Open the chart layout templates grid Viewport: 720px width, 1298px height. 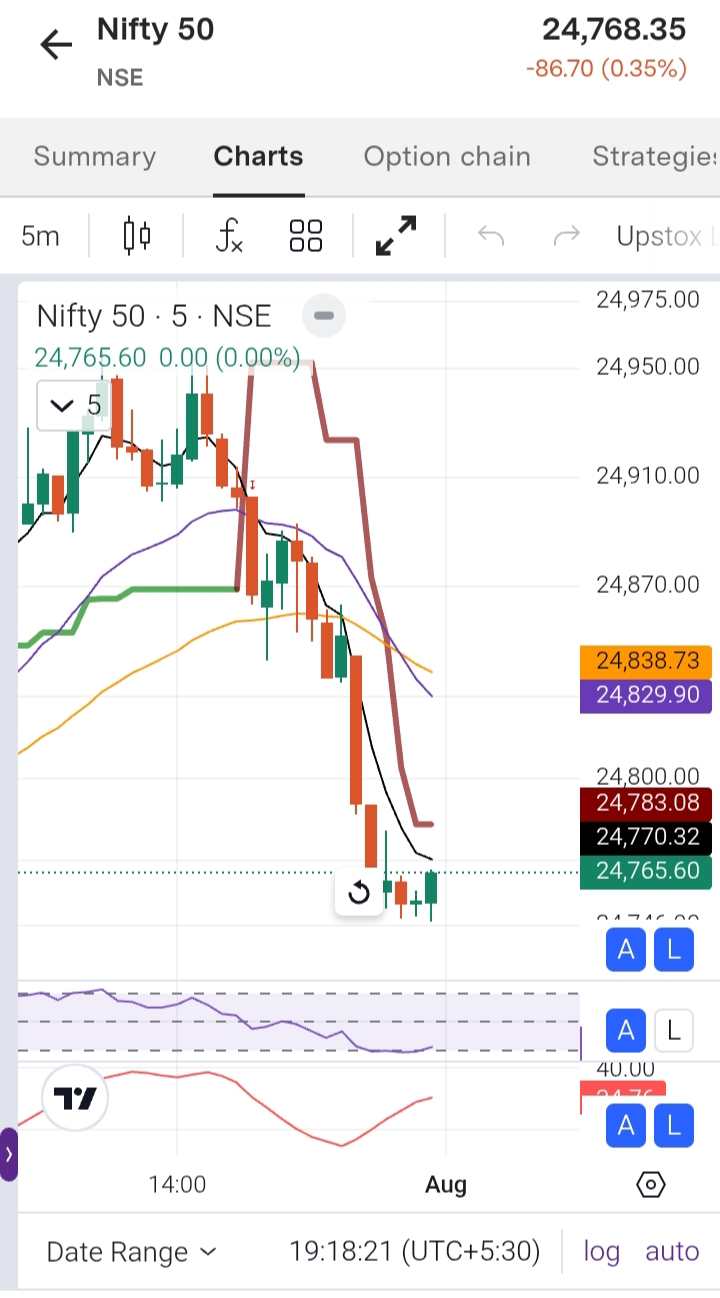pyautogui.click(x=306, y=236)
